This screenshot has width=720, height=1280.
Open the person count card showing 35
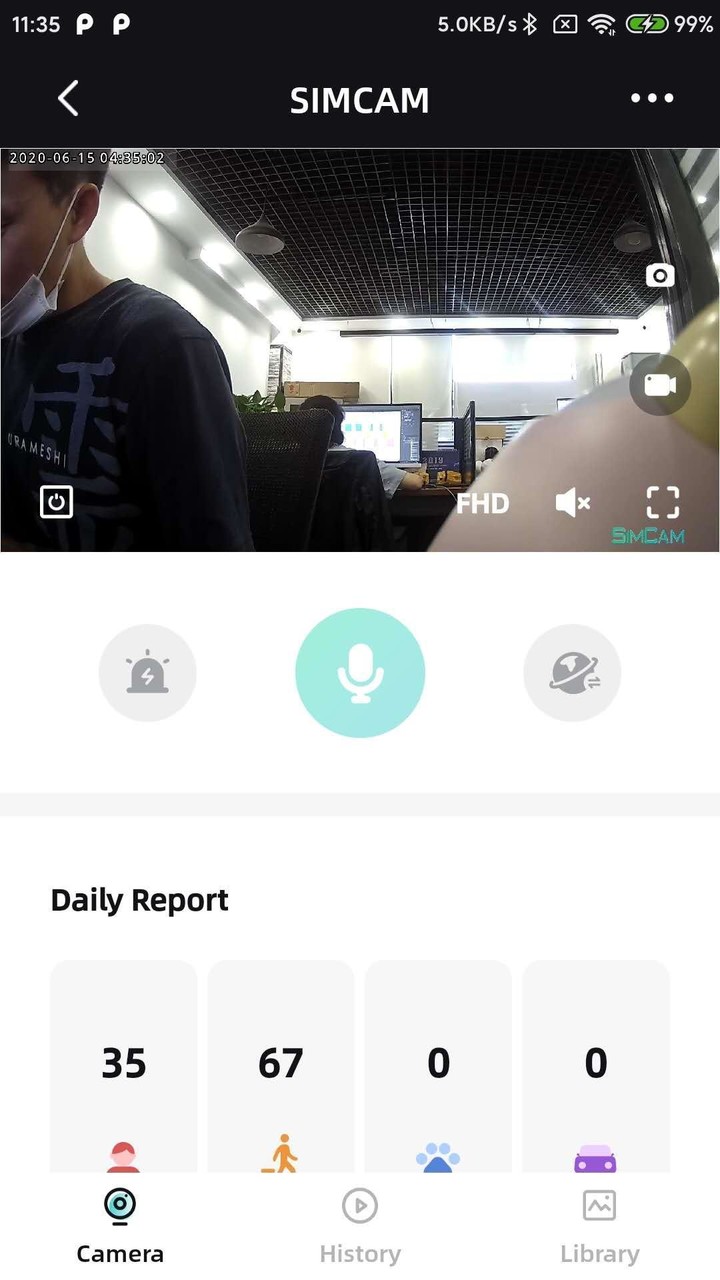tap(124, 1065)
